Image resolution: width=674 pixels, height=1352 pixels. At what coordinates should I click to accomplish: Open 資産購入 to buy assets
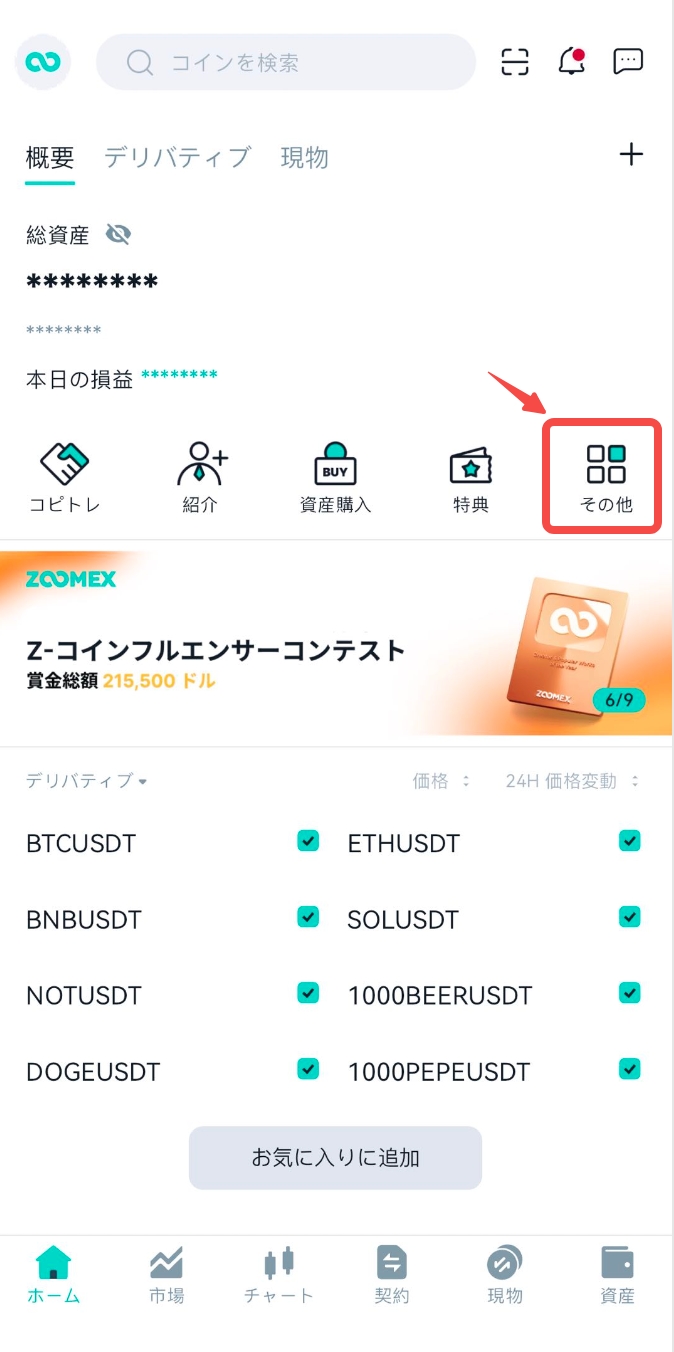[x=335, y=476]
